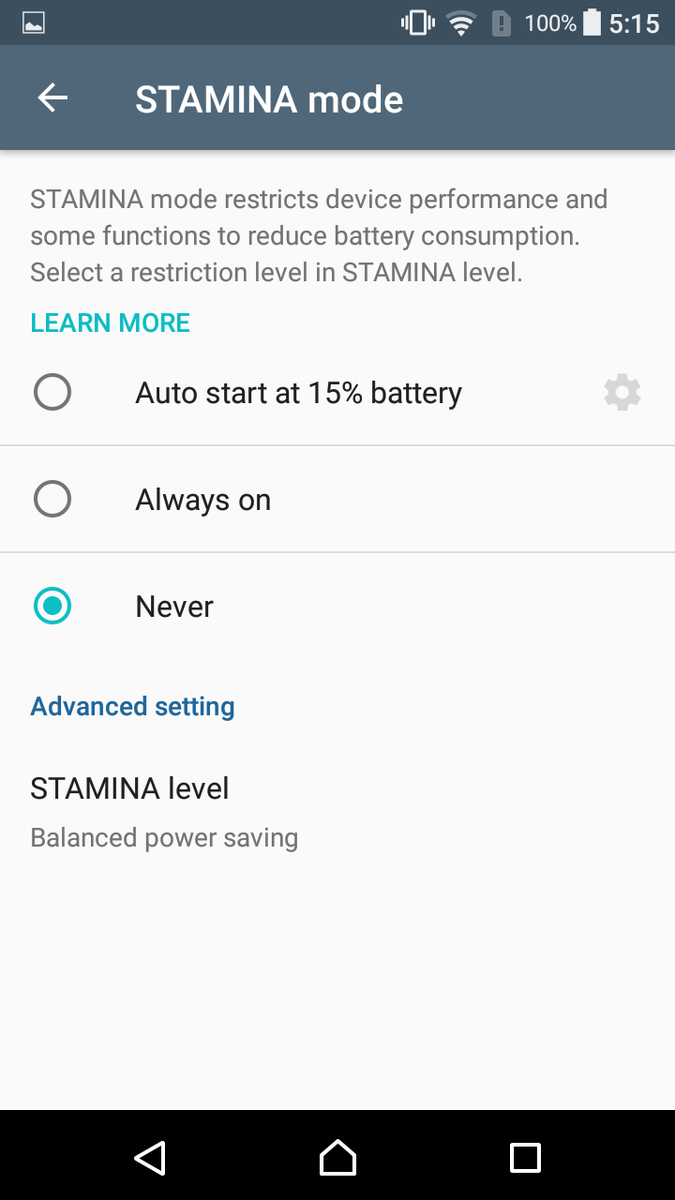Choose the Always on option

click(337, 499)
